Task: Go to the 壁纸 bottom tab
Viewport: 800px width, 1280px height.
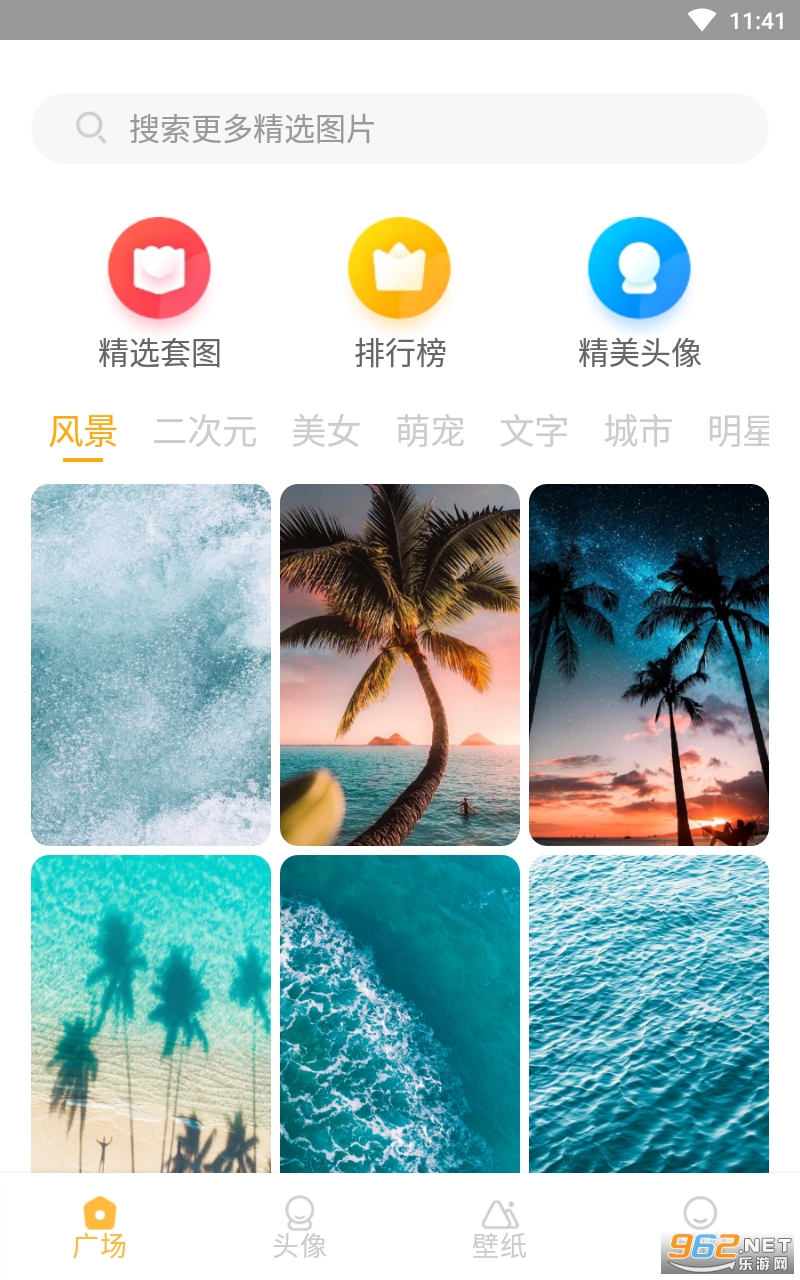Action: (x=500, y=1228)
